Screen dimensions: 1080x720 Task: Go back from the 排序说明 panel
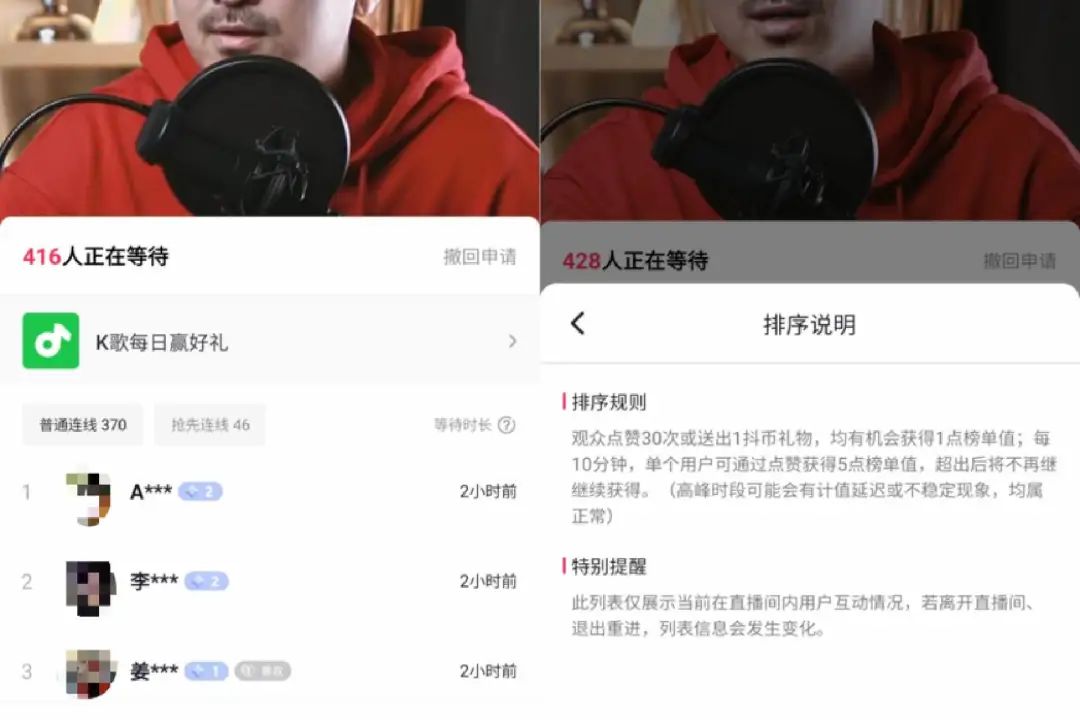point(578,324)
